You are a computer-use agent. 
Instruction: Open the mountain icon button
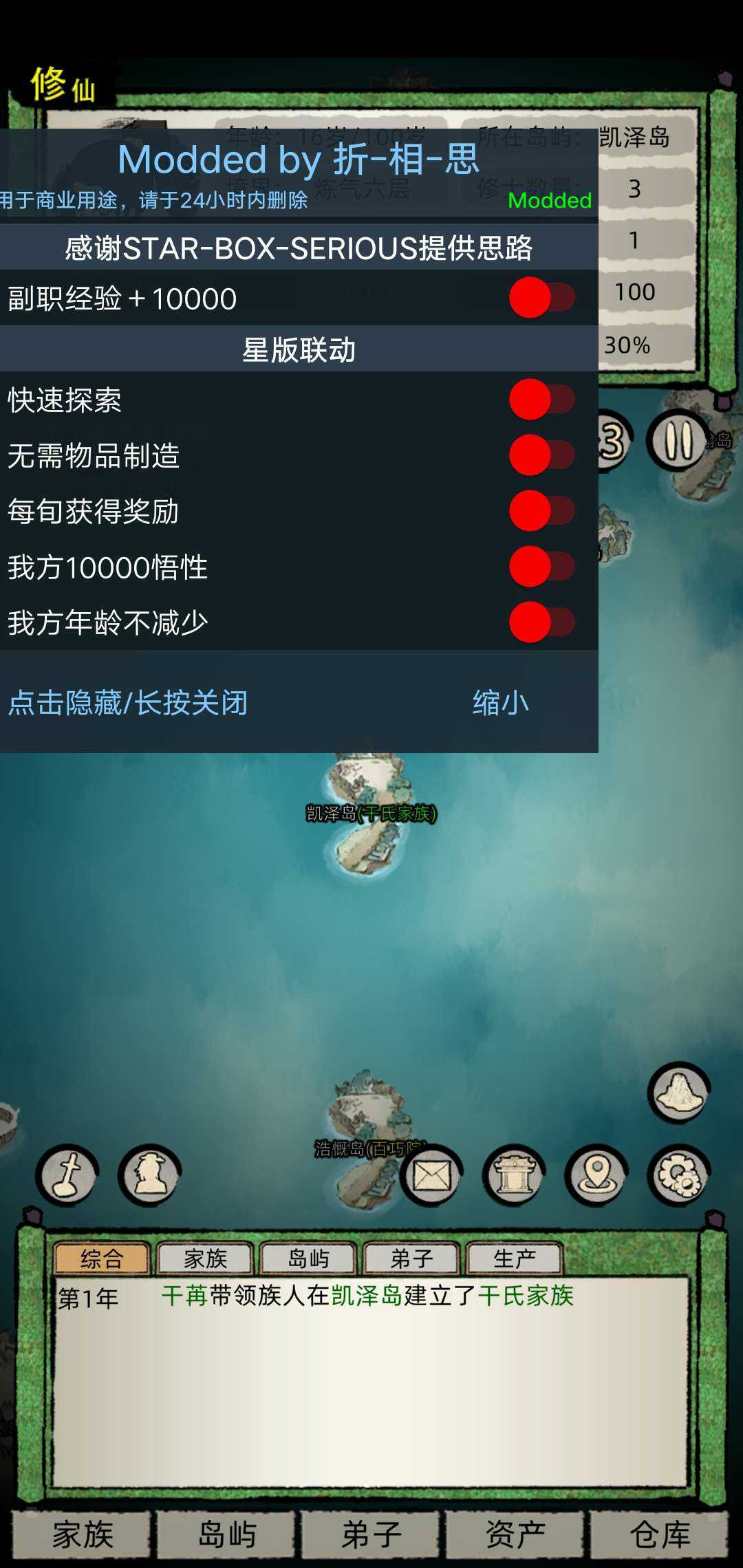[679, 1093]
